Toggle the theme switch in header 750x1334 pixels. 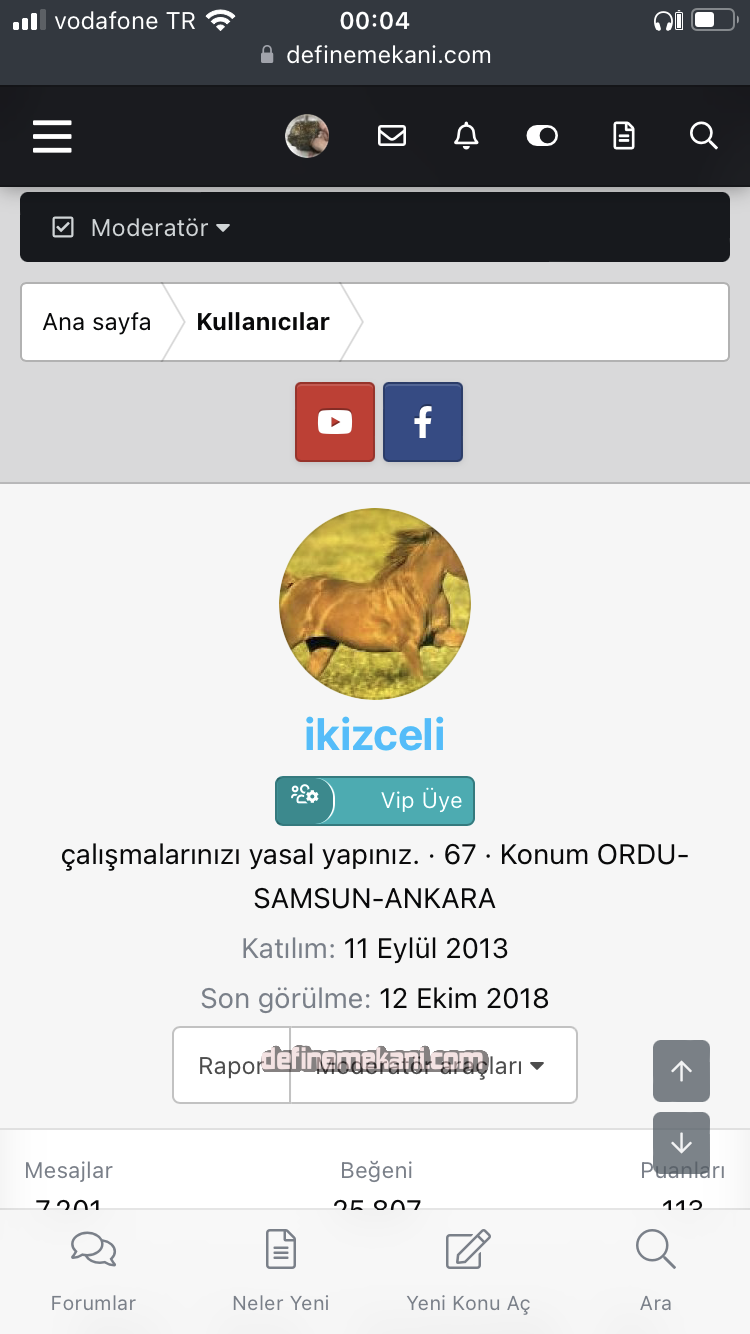pyautogui.click(x=542, y=136)
